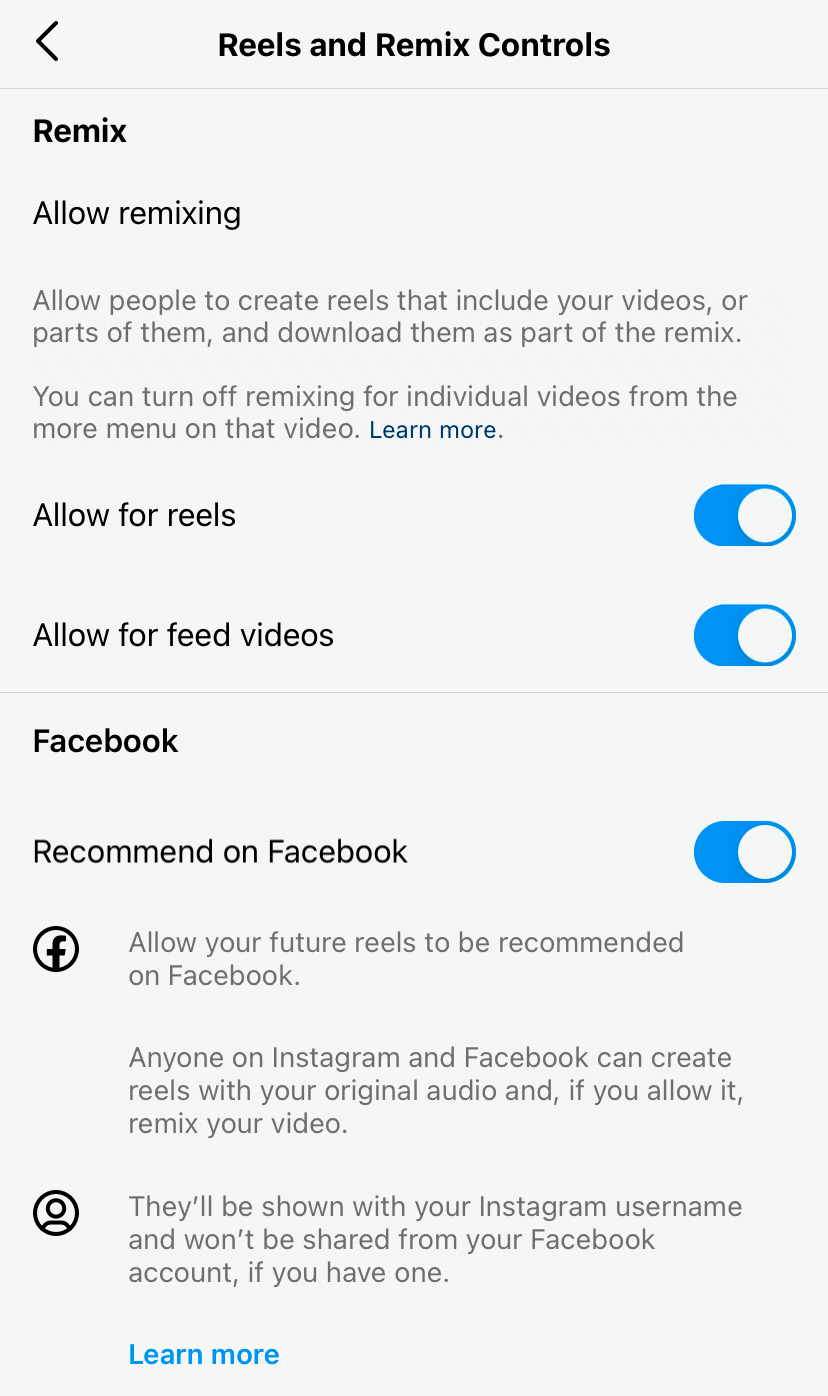The height and width of the screenshot is (1396, 828).
Task: Turn off Allow for reels
Action: pyautogui.click(x=744, y=516)
